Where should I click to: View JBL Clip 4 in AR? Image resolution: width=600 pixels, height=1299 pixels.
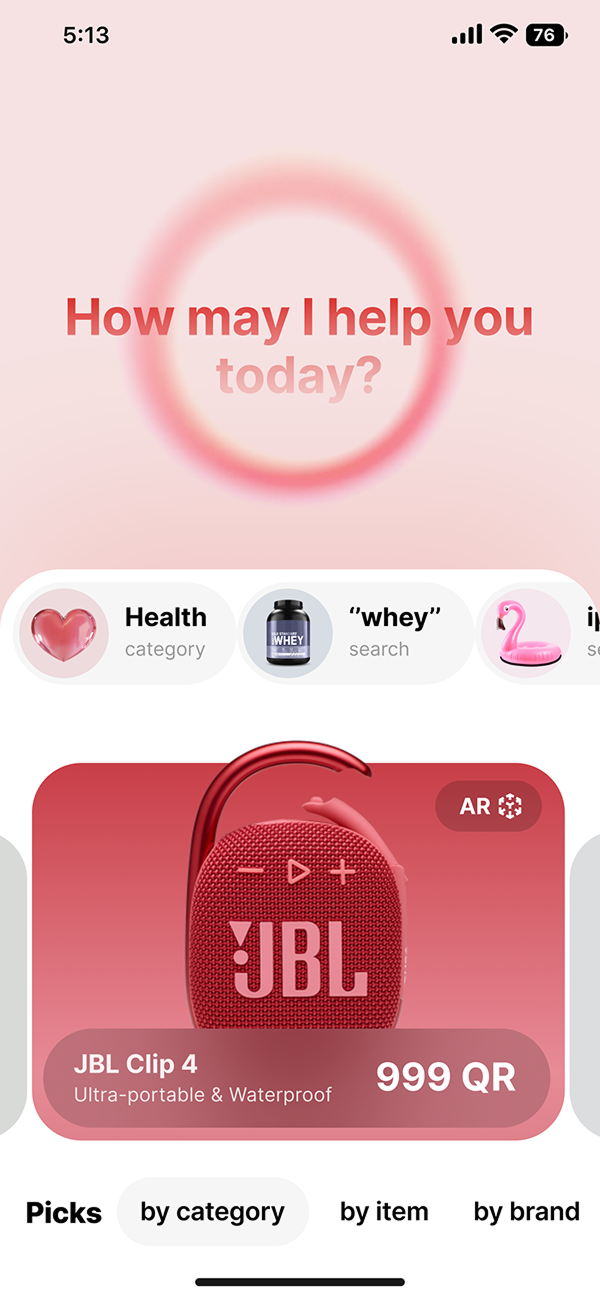489,806
